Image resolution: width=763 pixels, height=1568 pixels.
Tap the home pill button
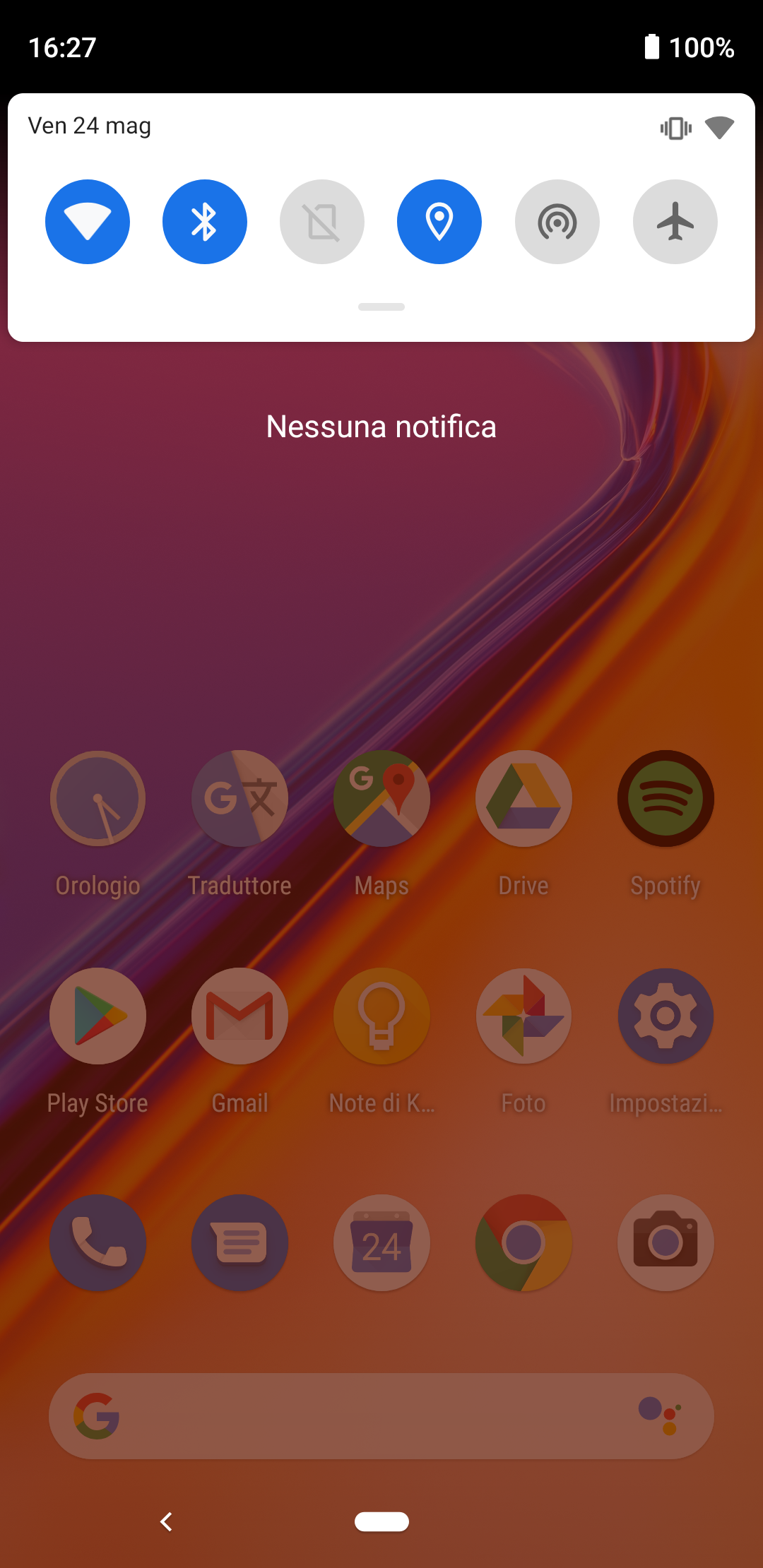pos(381,1521)
